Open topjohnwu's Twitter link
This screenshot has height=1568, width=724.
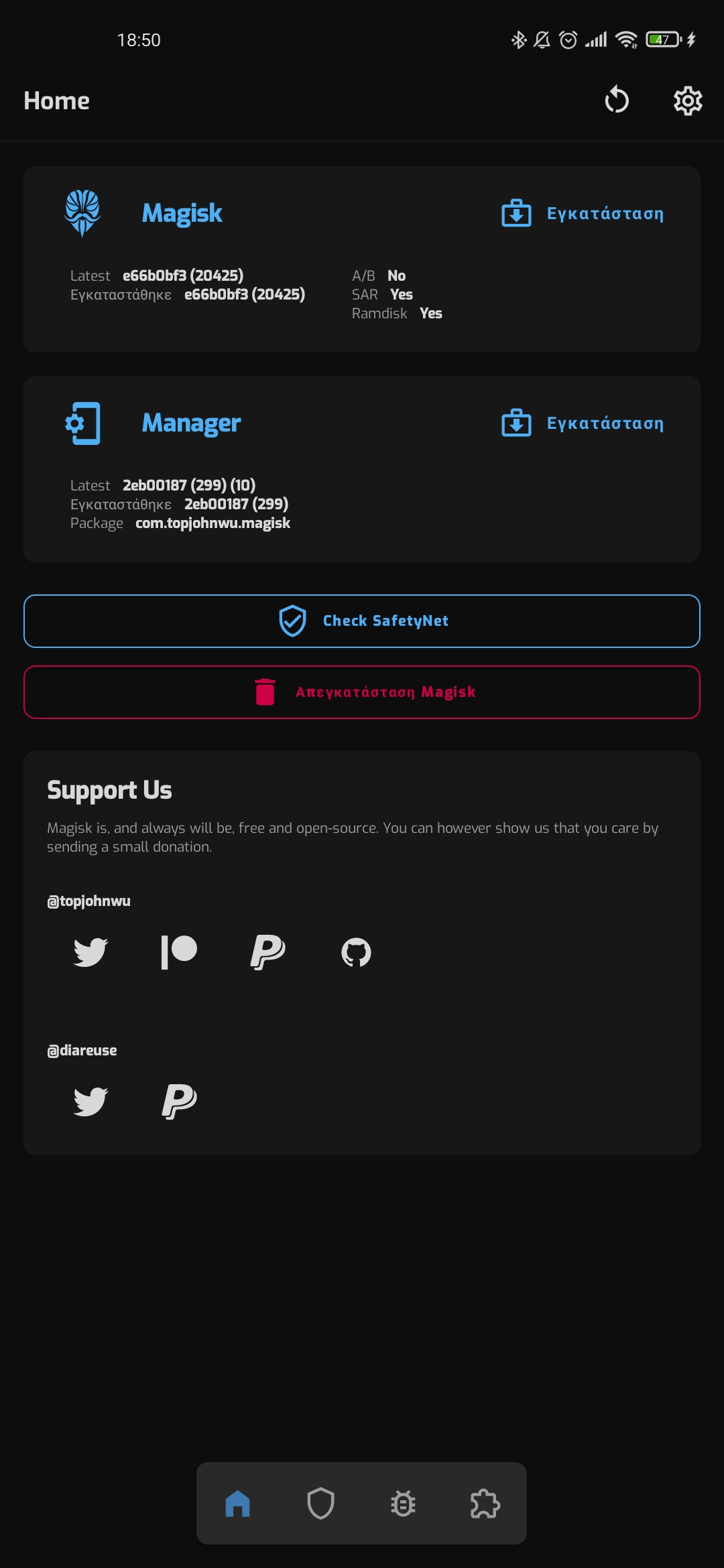click(90, 952)
